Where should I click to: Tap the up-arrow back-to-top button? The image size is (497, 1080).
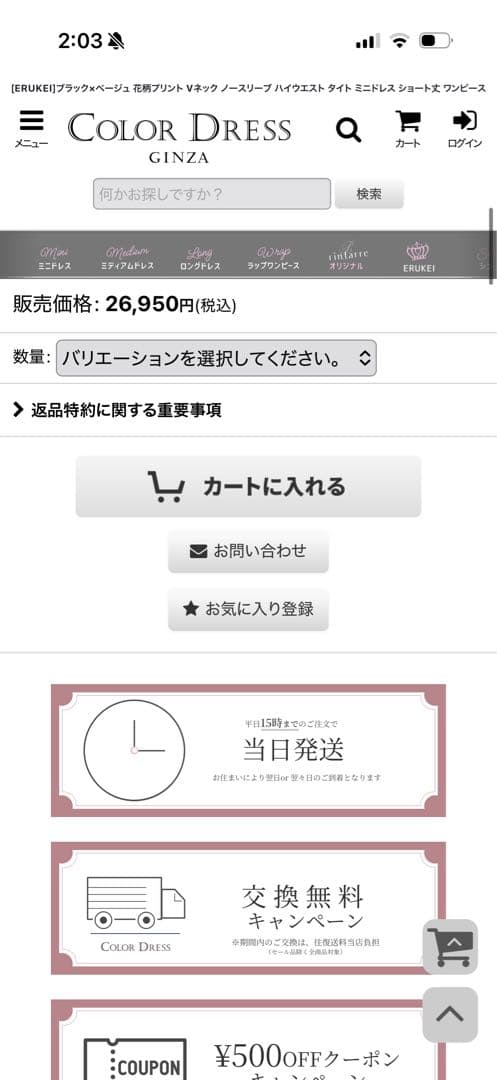tap(450, 1014)
